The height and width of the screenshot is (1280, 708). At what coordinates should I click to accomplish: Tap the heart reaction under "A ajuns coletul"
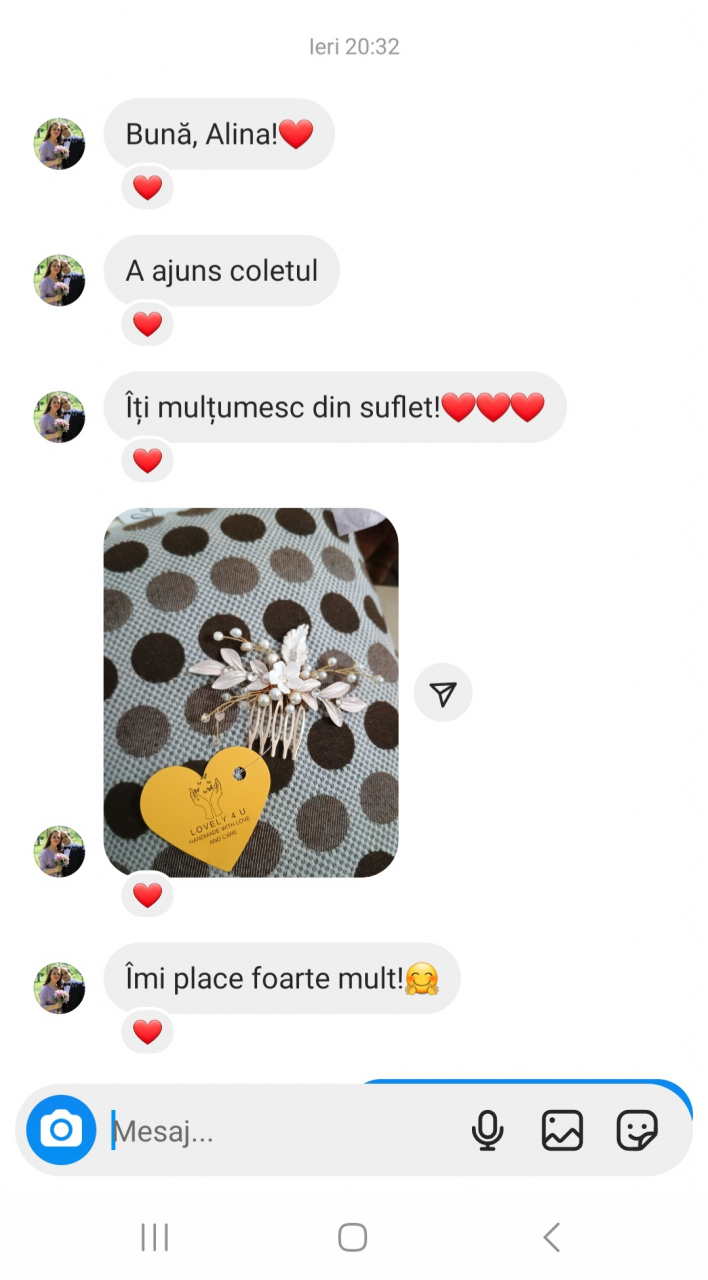click(147, 324)
